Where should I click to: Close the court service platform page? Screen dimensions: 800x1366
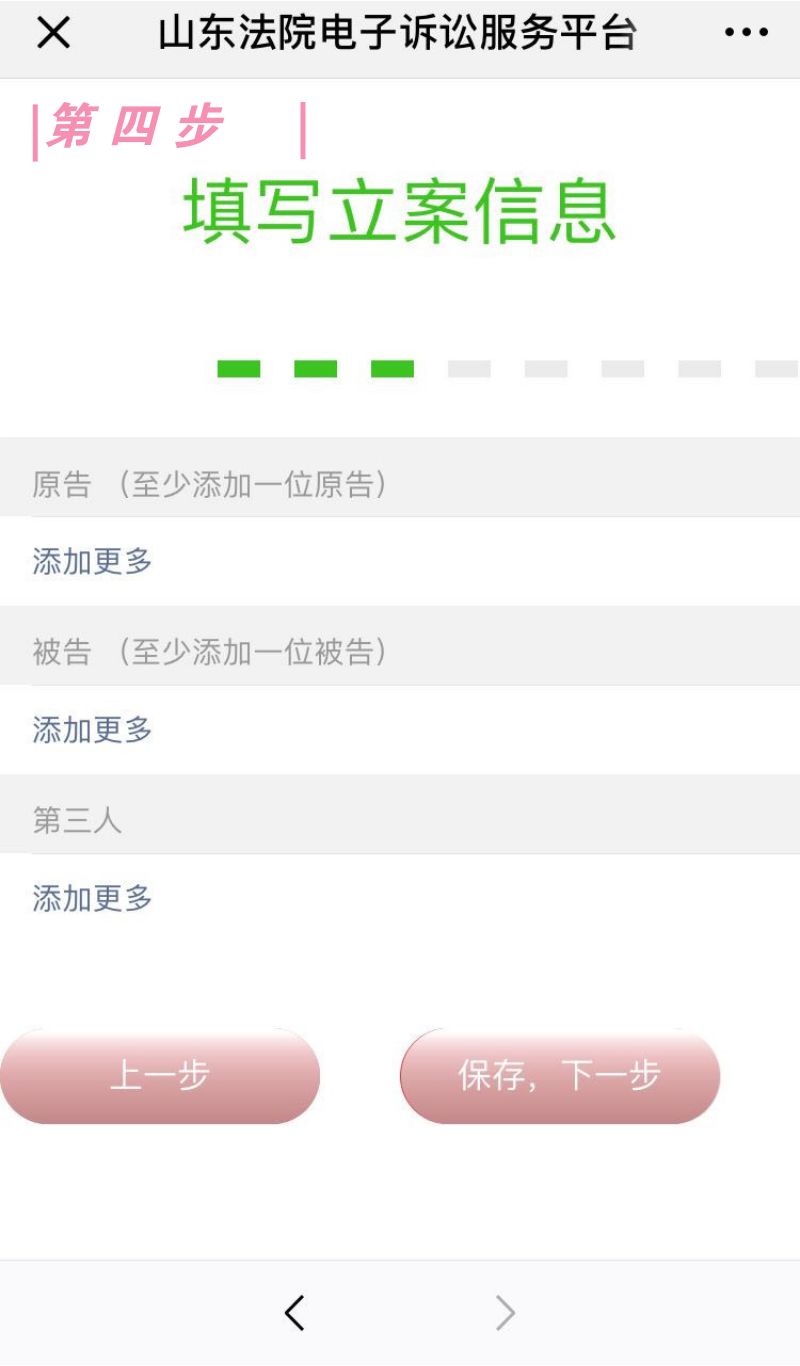[53, 33]
